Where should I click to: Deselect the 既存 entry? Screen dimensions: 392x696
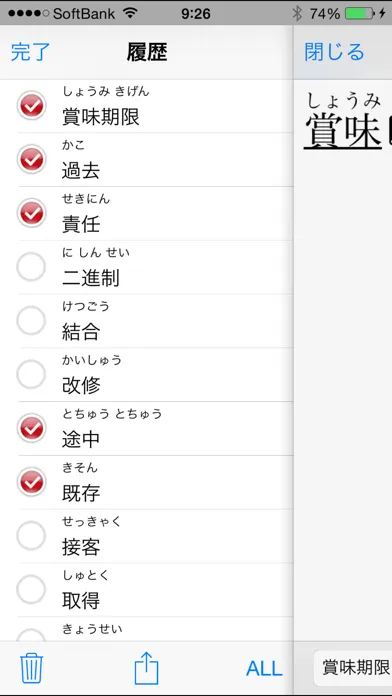pos(32,482)
